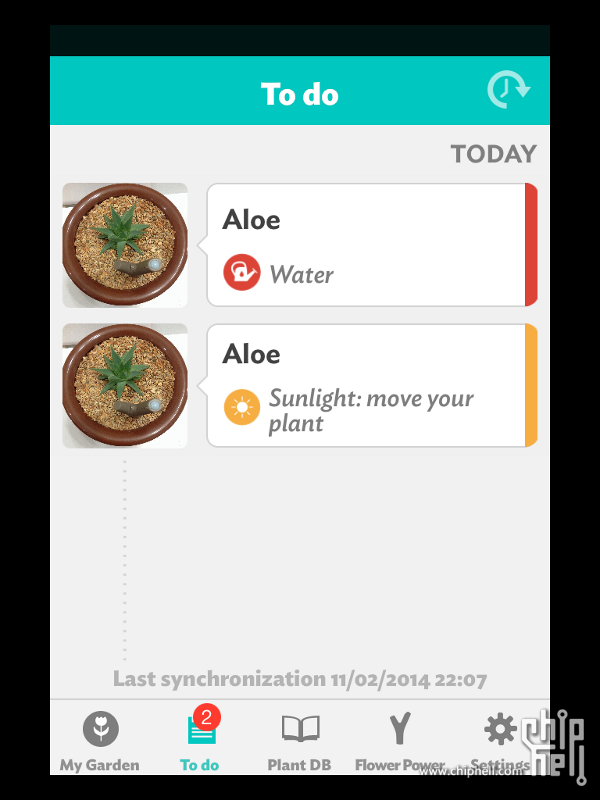Open the Settings tab
Viewport: 600px width, 800px height.
tap(500, 738)
